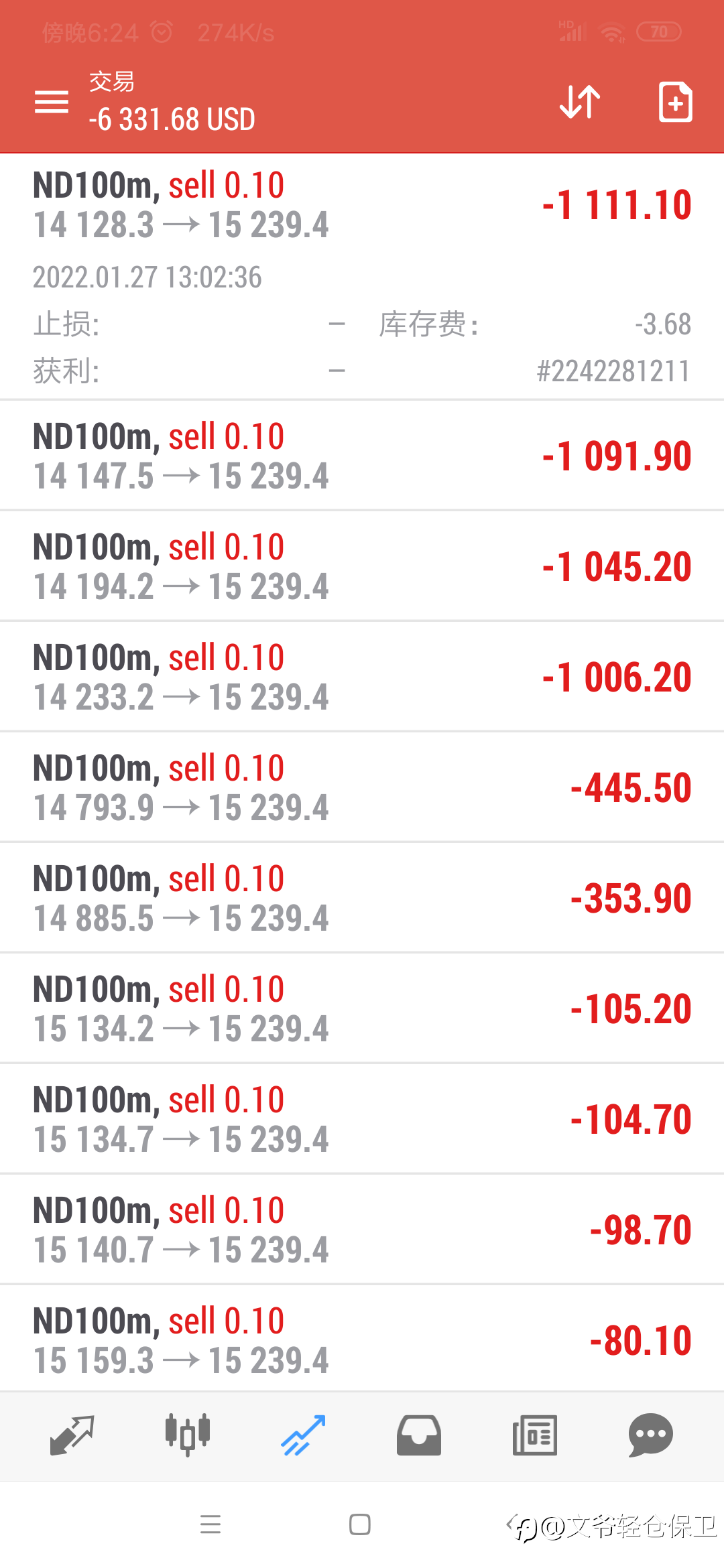Screen dimensions: 724x1568
Task: Expand the position opened at 14 885.5
Action: (x=362, y=899)
